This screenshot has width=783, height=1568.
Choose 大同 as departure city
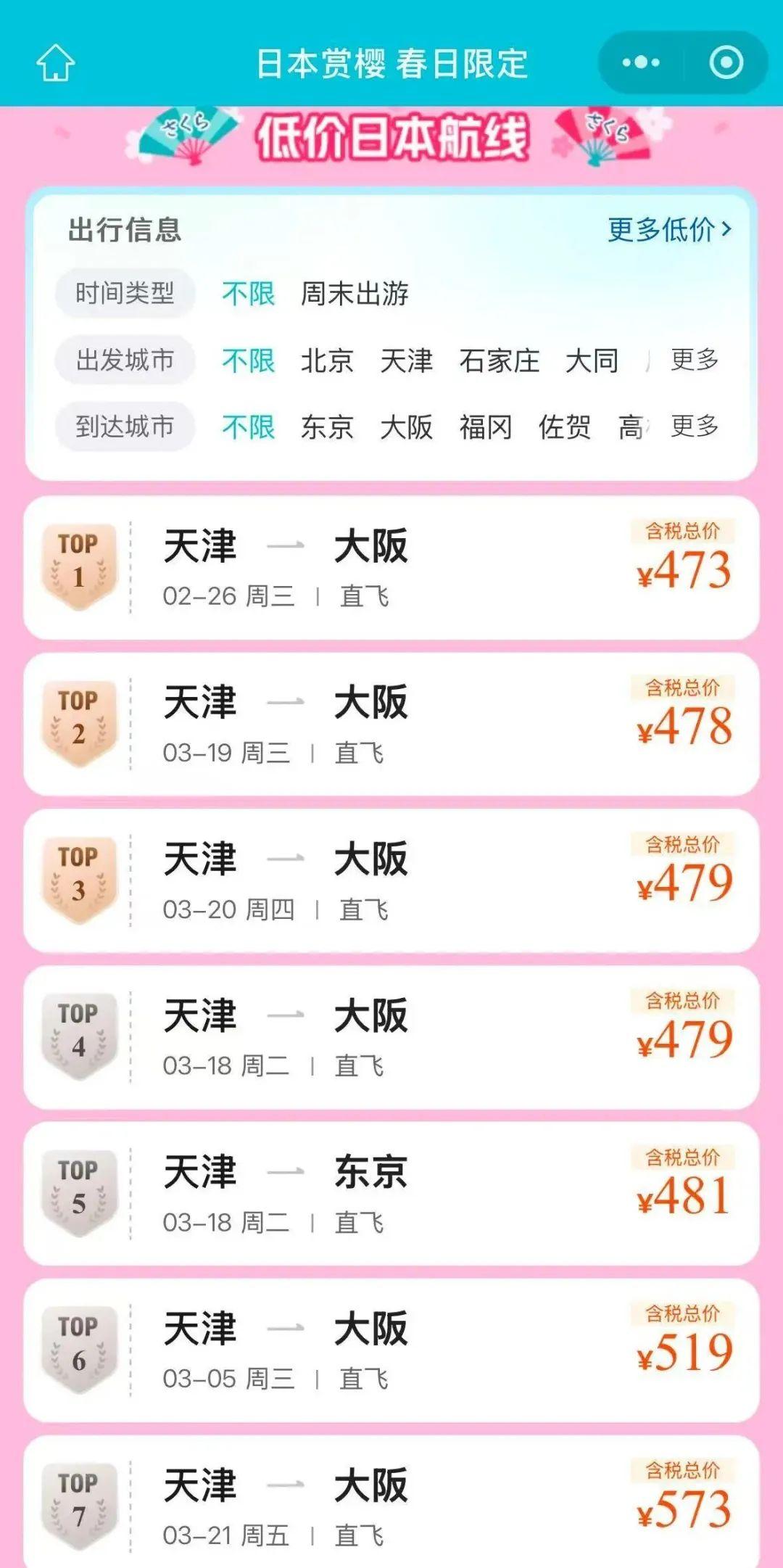tap(592, 360)
